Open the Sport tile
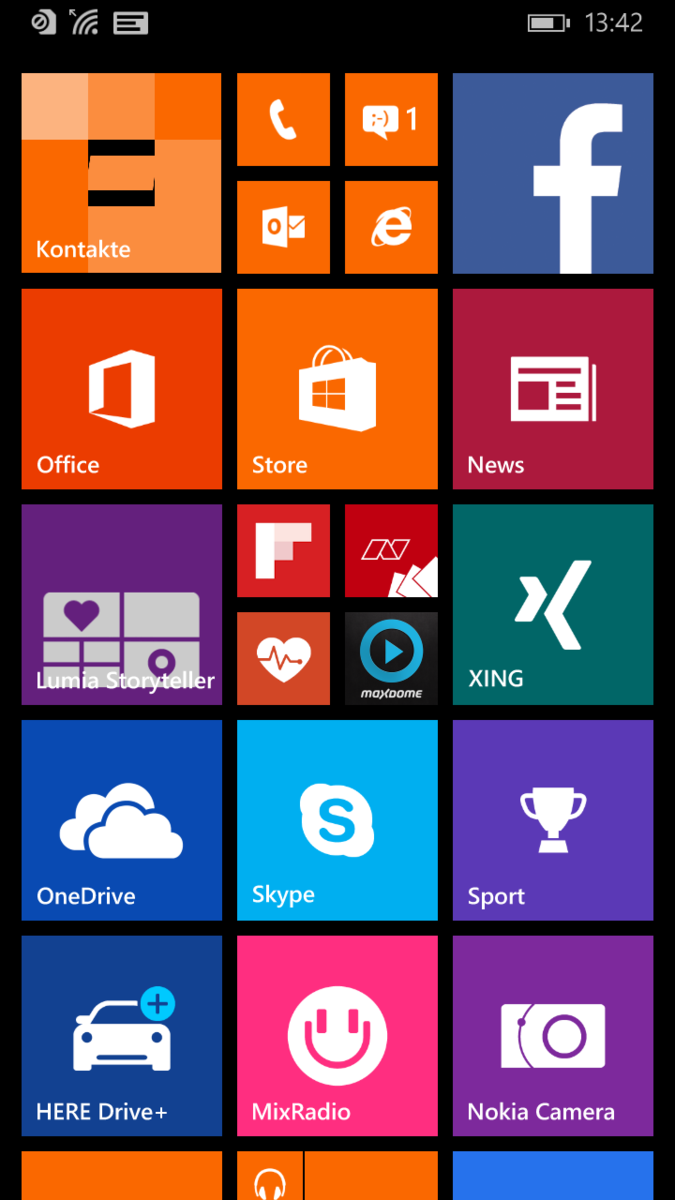Screen dimensions: 675x1200 [x=553, y=820]
